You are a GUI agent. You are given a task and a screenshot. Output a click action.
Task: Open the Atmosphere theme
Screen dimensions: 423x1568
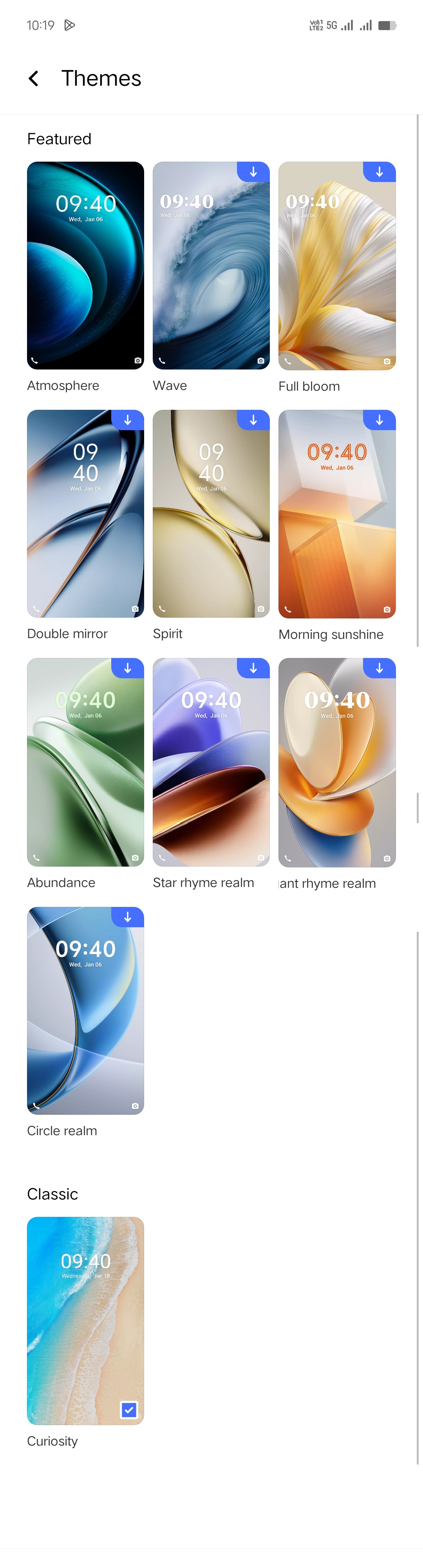[85, 265]
